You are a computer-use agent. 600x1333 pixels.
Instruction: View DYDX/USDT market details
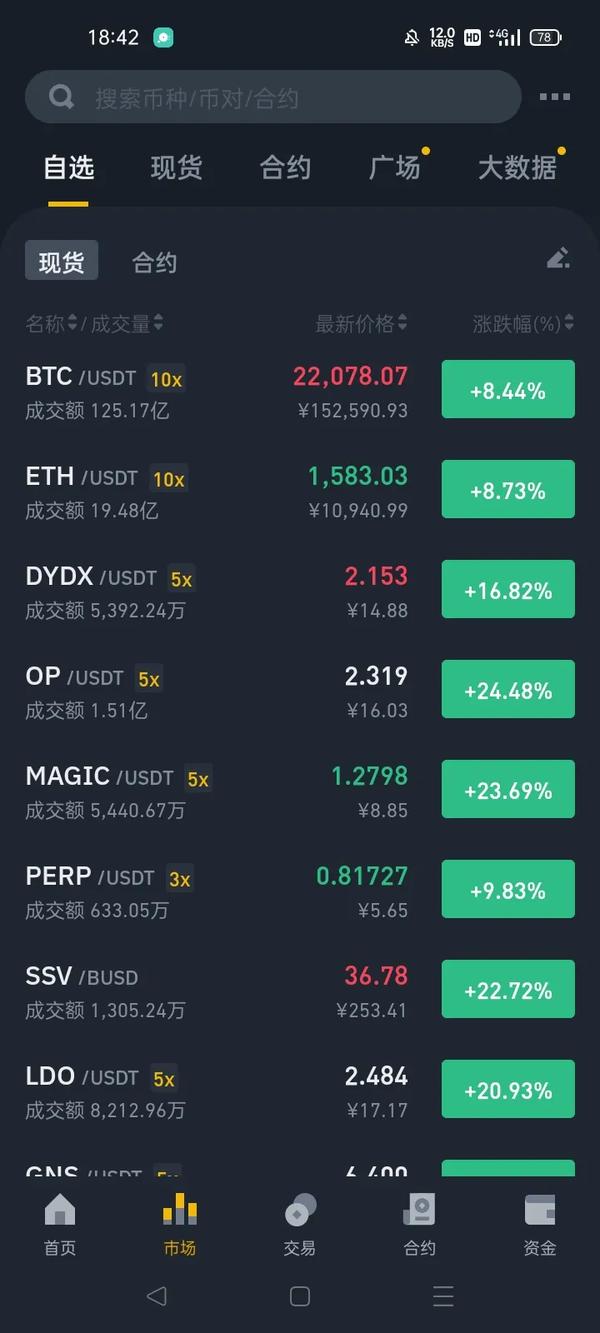click(x=300, y=590)
